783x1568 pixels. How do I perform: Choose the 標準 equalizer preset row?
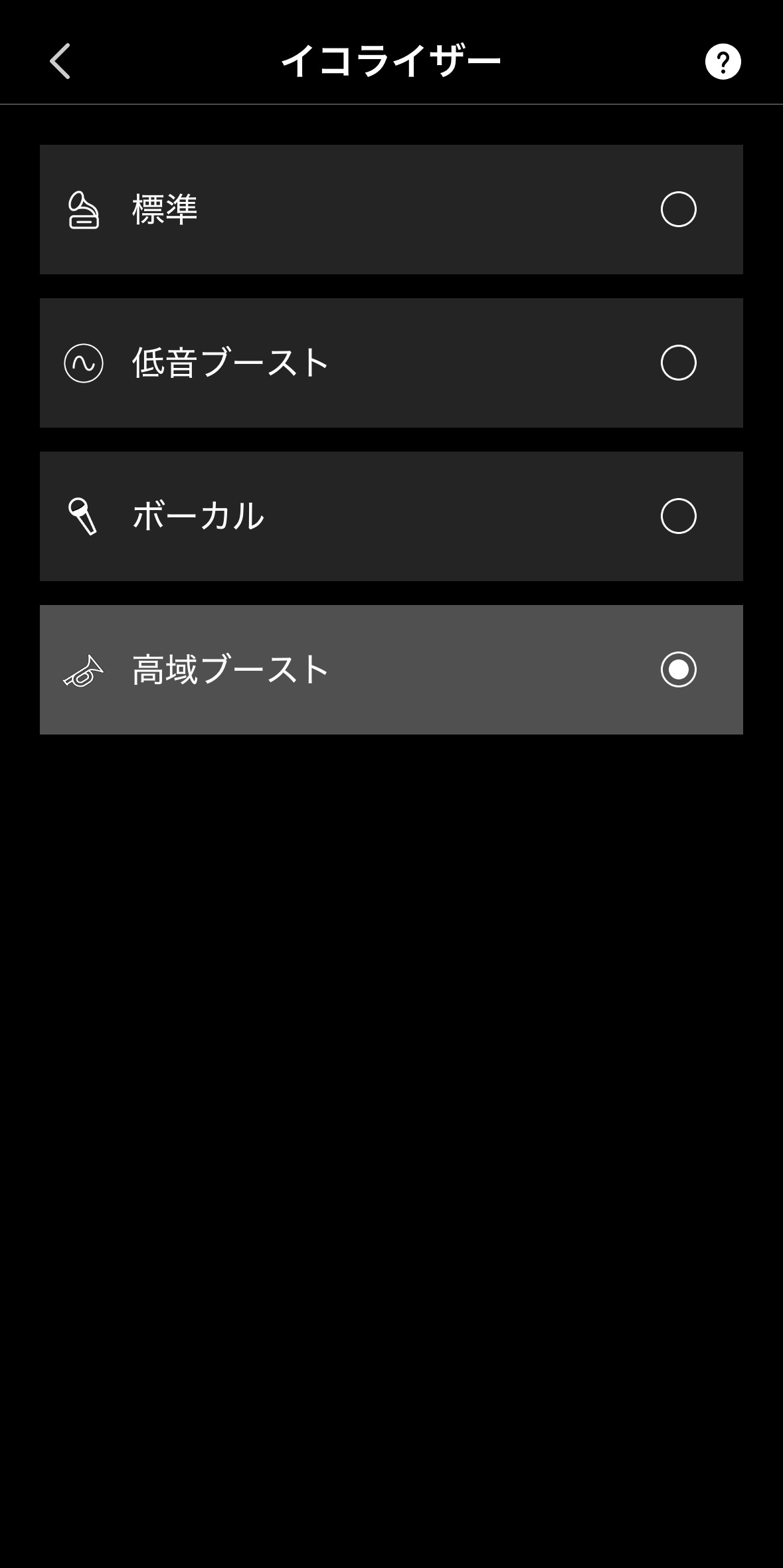pyautogui.click(x=391, y=209)
